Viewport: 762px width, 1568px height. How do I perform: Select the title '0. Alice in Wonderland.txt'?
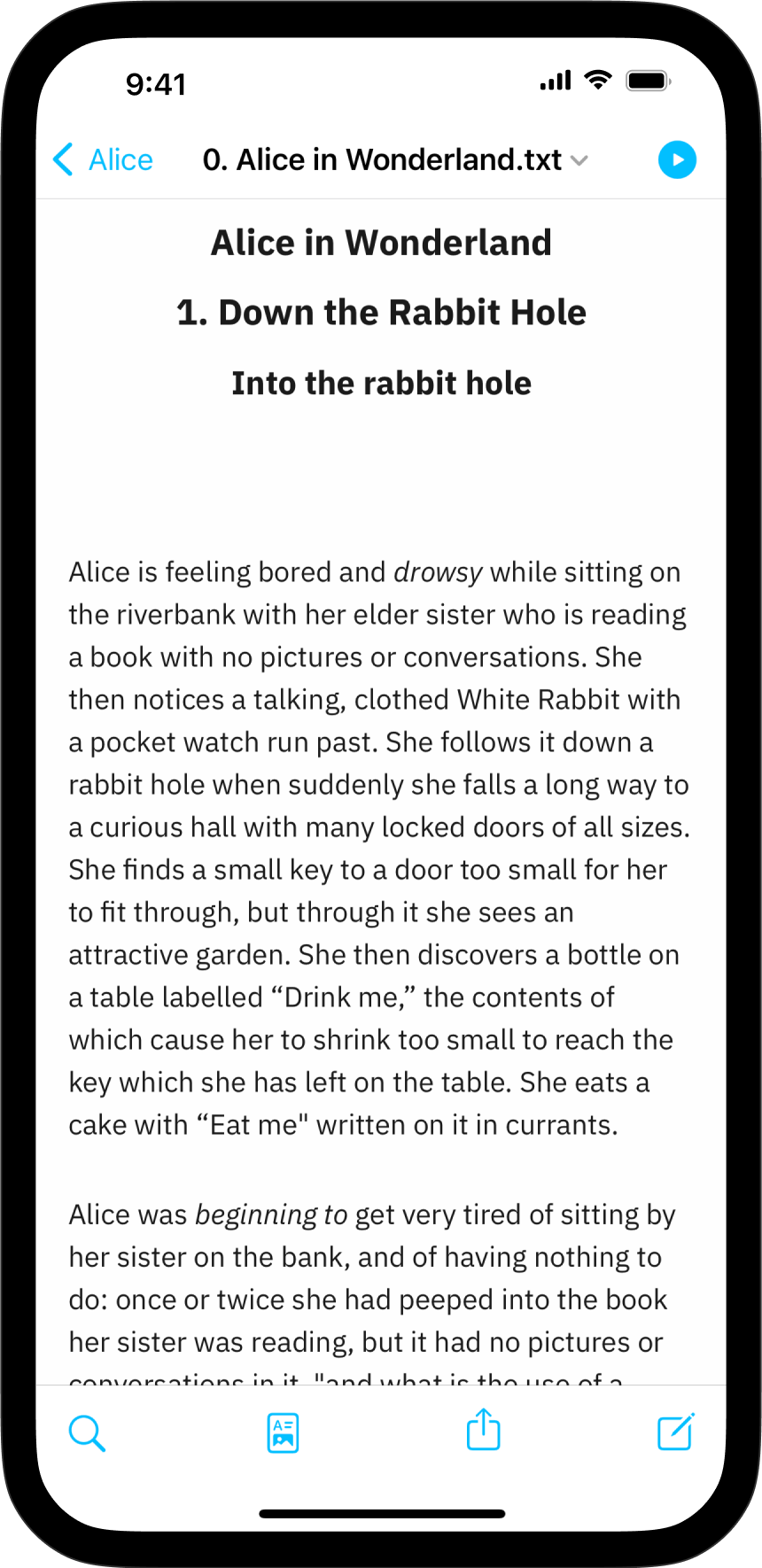coord(381,159)
